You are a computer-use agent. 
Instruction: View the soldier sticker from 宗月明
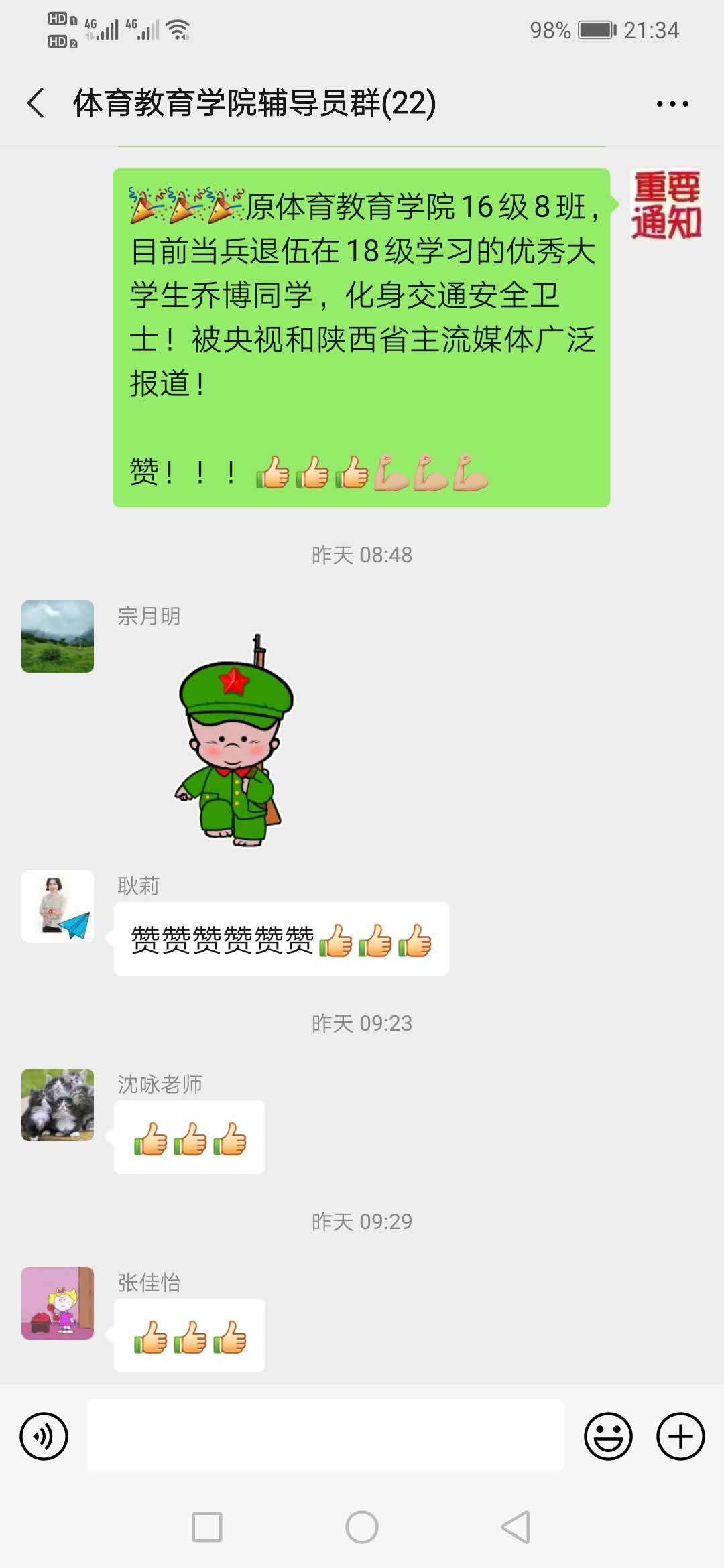click(234, 741)
